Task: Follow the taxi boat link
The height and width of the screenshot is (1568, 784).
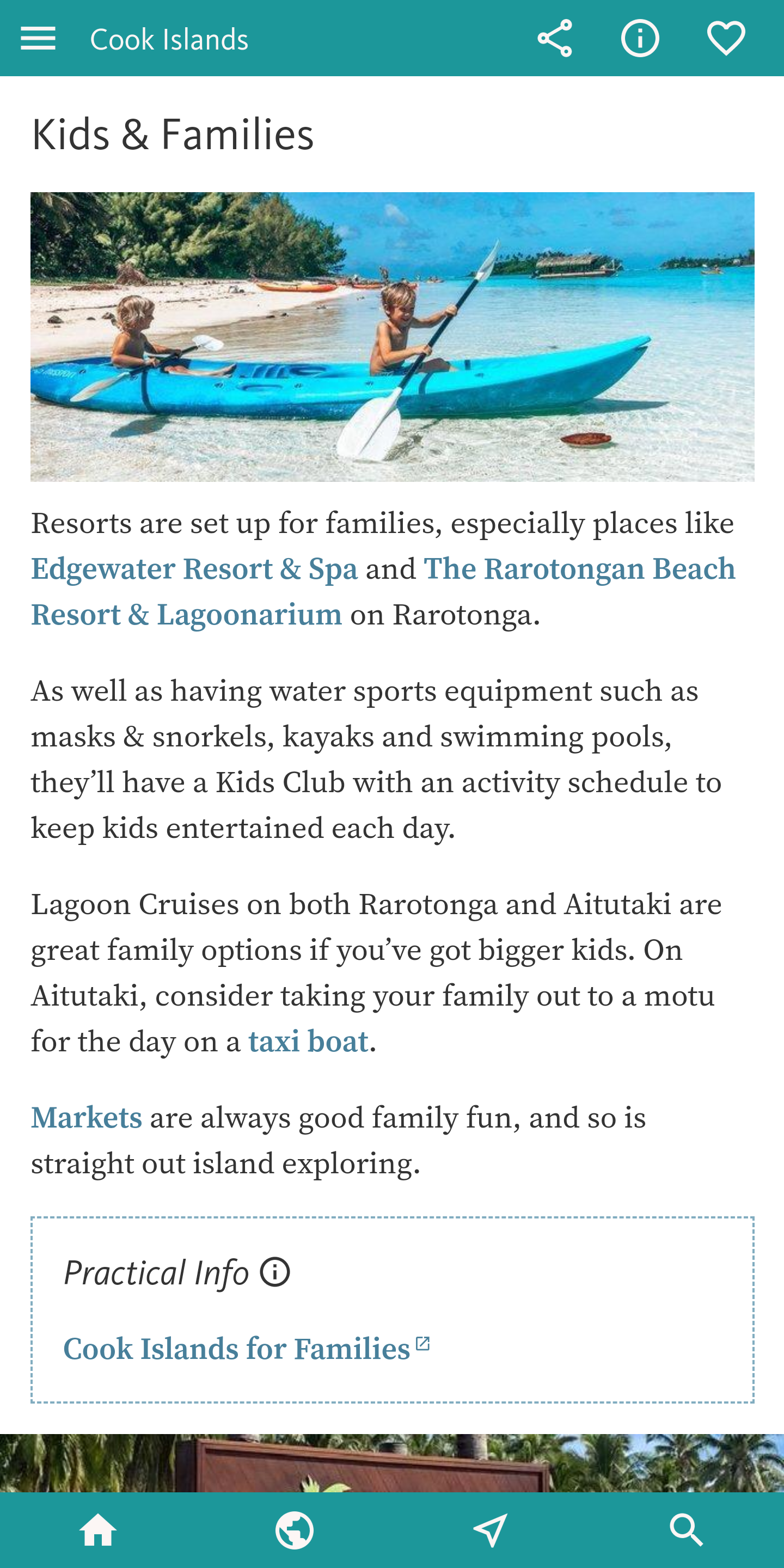Action: 308,1042
